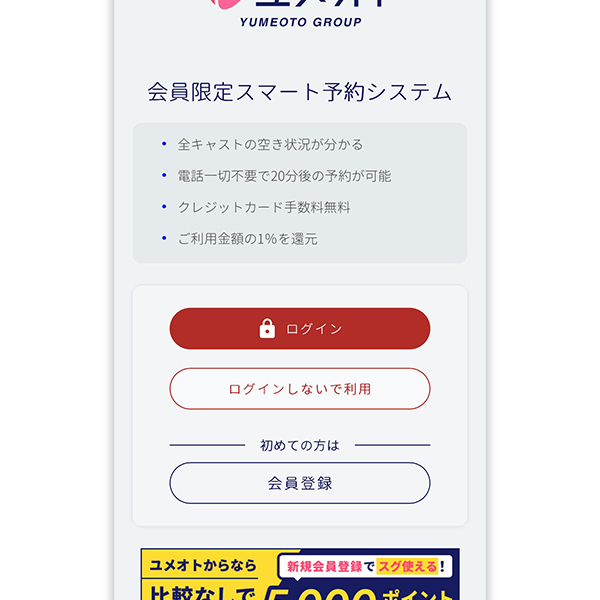Image resolution: width=600 pixels, height=600 pixels.
Task: Select ログインしないで利用 to continue without login
Action: 300,389
